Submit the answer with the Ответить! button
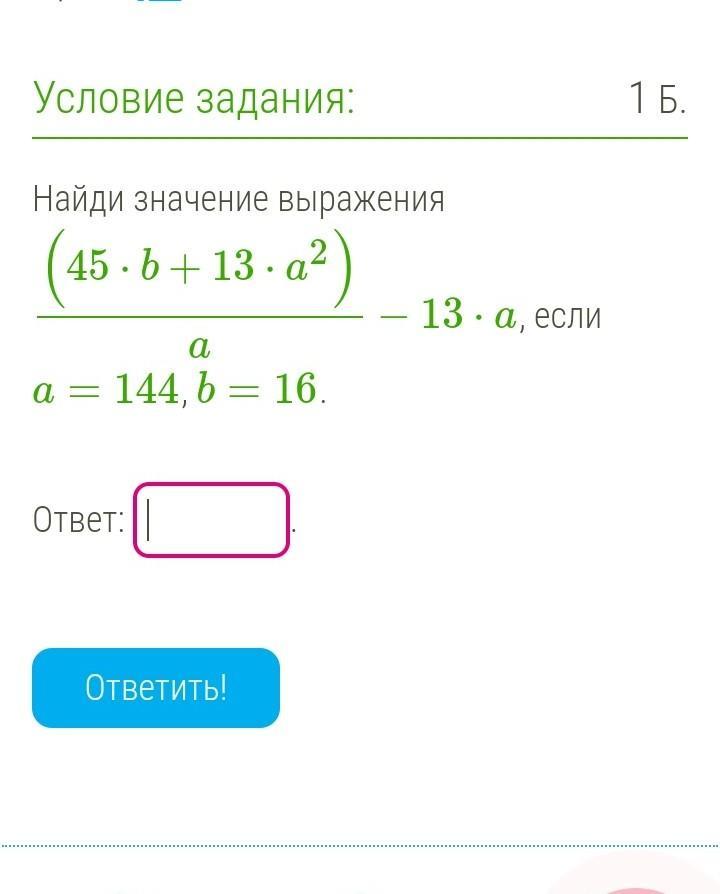Screen dimensions: 720x894 (156, 688)
